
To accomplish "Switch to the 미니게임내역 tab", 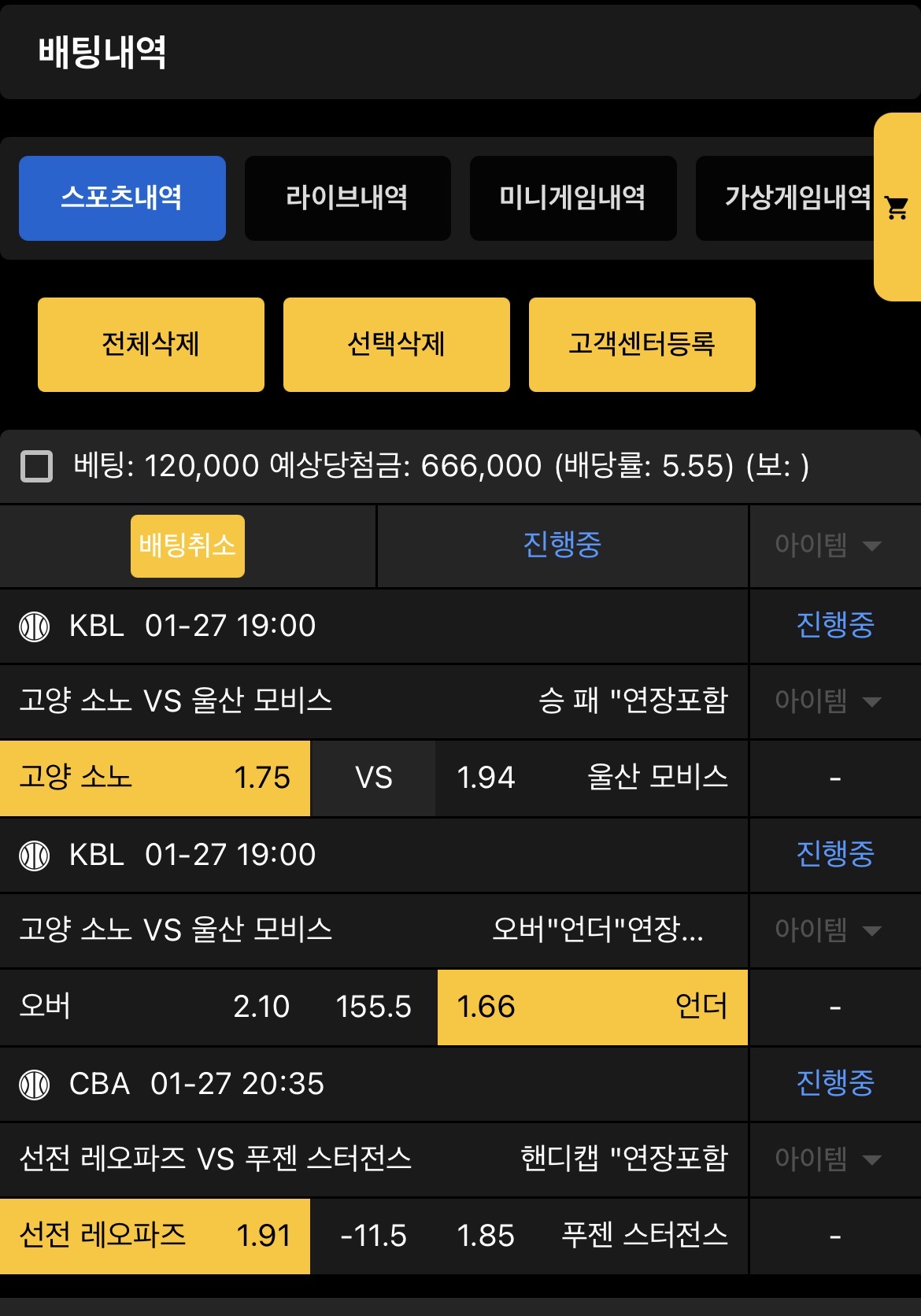I will [571, 198].
